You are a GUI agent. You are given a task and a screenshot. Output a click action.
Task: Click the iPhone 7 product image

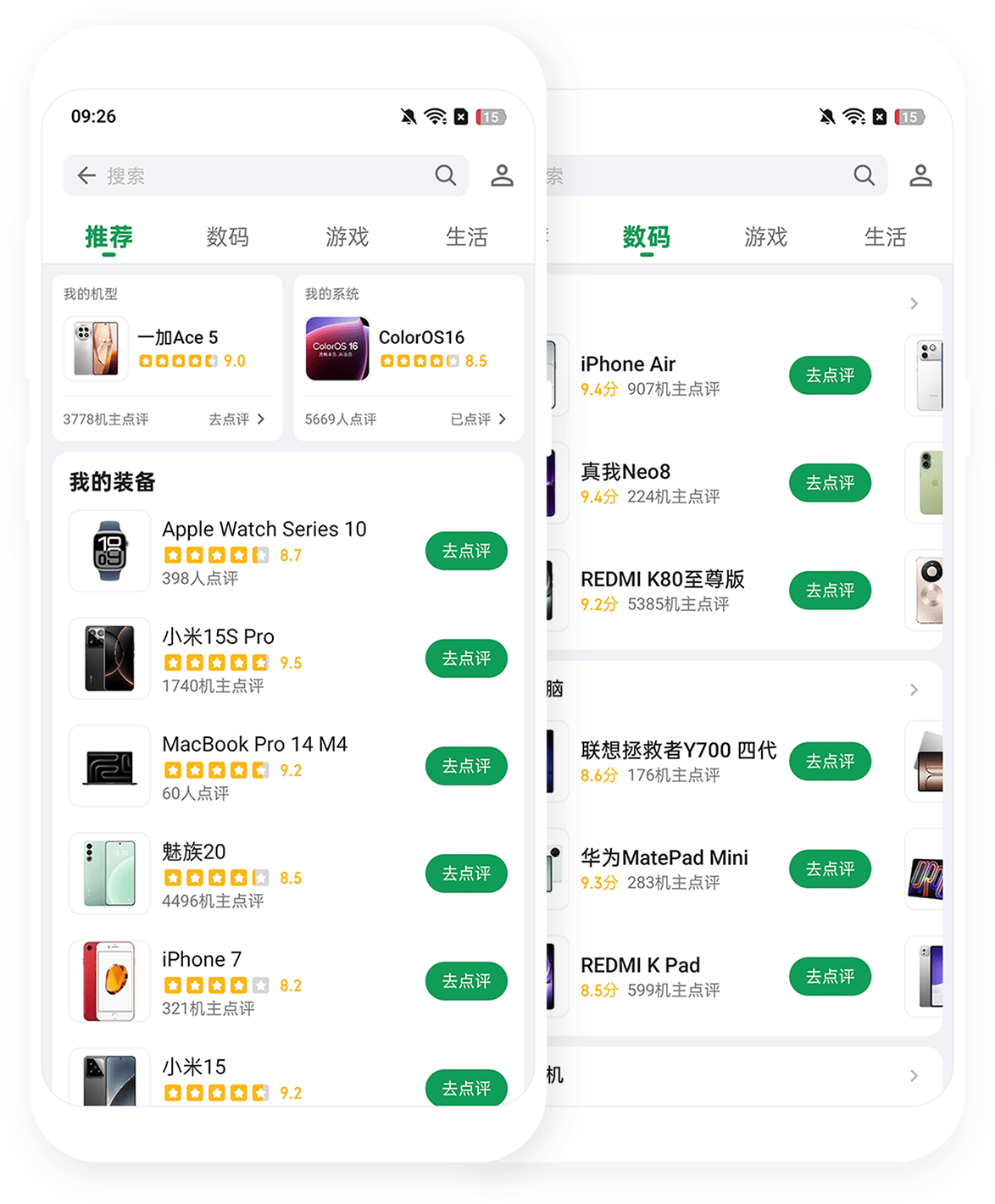coord(110,981)
